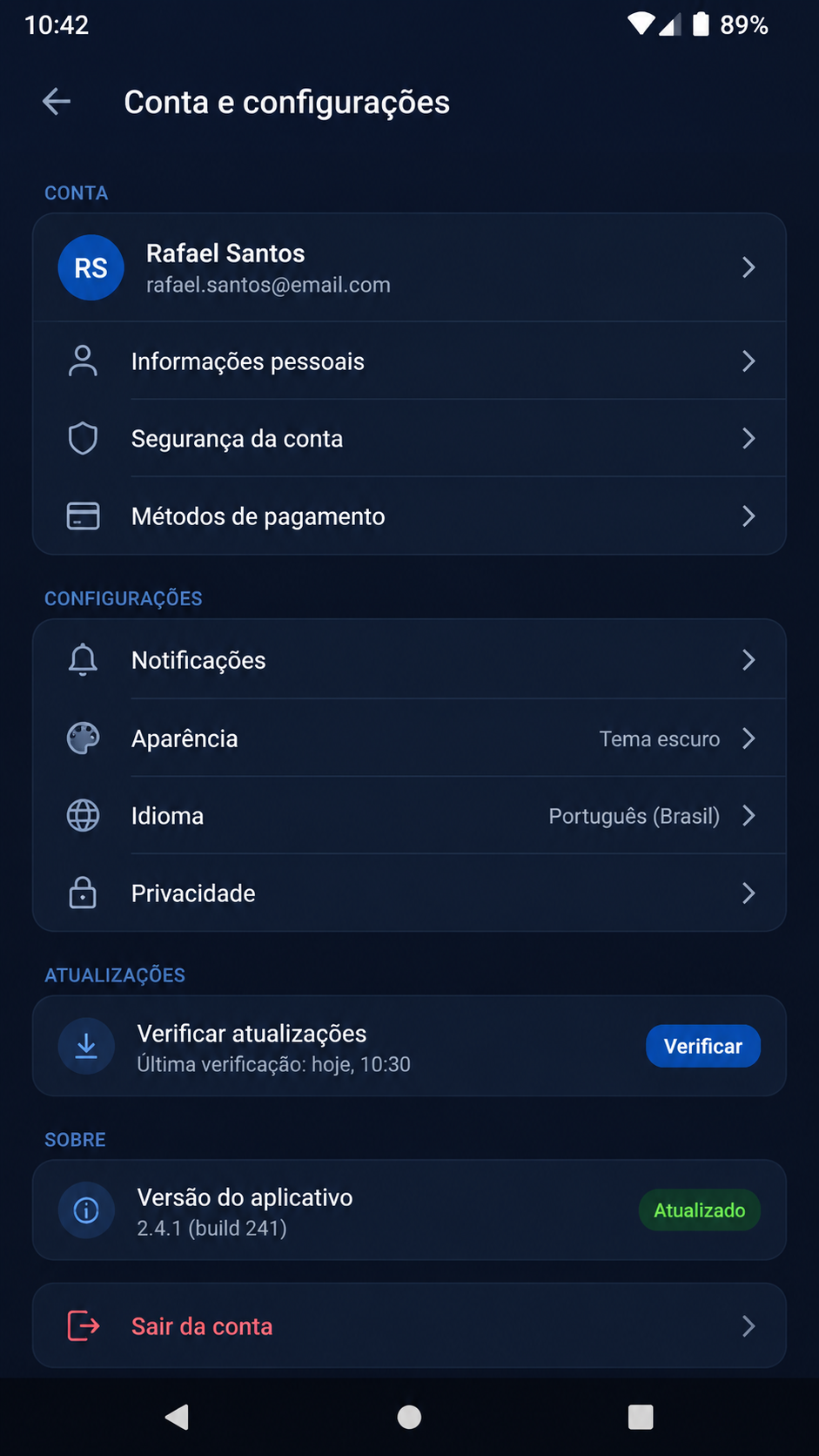The height and width of the screenshot is (1456, 819).
Task: Go back using the top arrow
Action: tap(57, 102)
